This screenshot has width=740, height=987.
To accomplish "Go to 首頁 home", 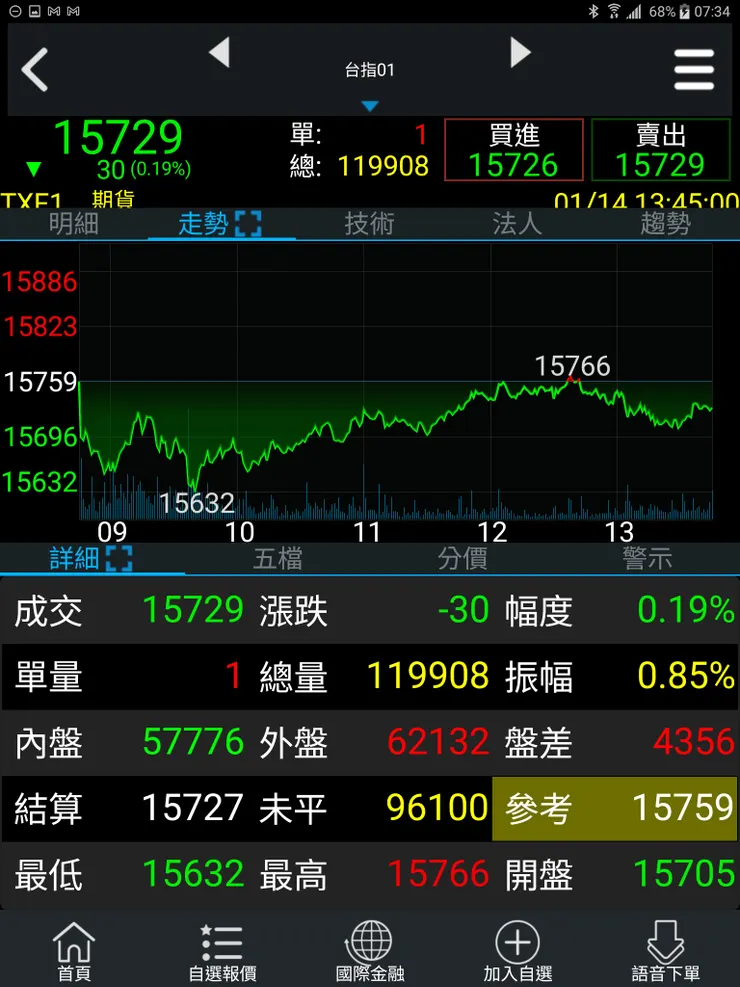I will coord(74,951).
